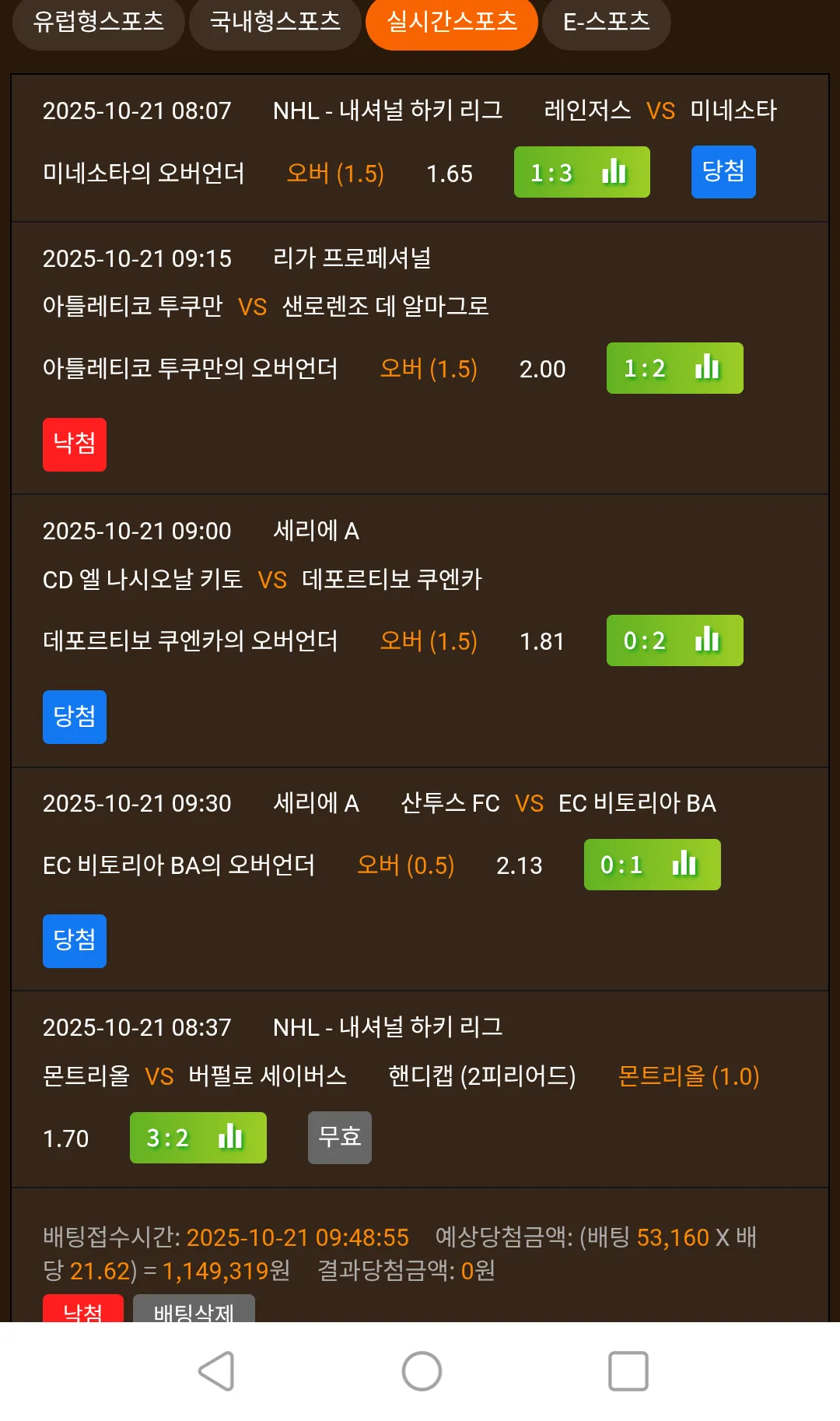Open the 1:3 score stats for 레인저스 match
The width and height of the screenshot is (840, 1421).
[582, 172]
